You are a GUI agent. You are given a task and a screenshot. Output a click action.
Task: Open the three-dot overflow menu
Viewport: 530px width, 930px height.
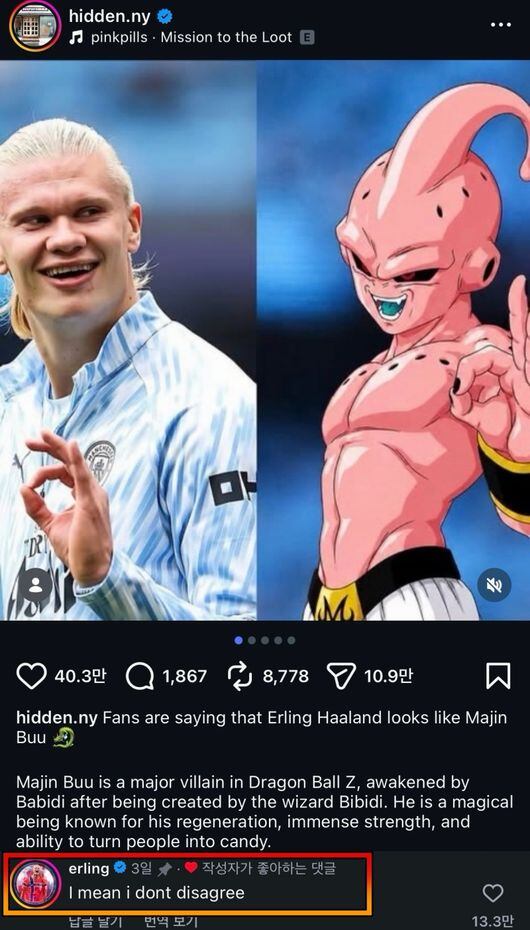pos(501,26)
